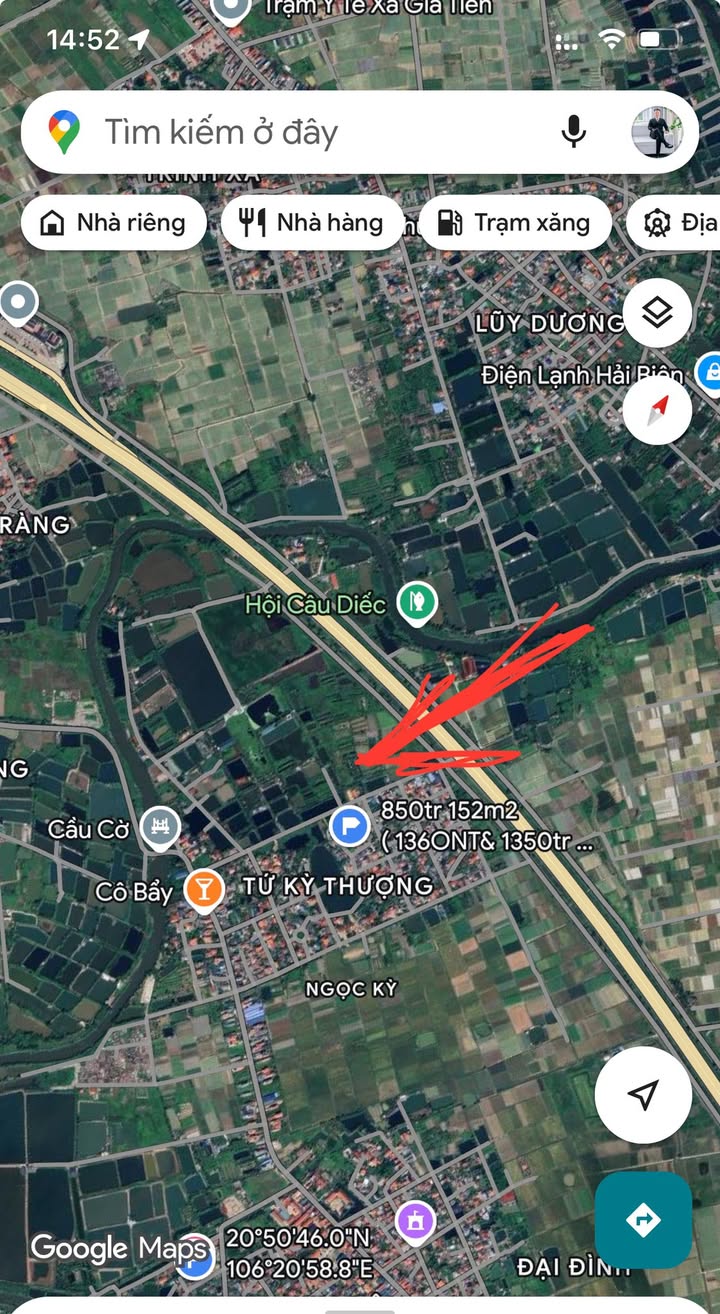Reset map orientation with the compass
The height and width of the screenshot is (1314, 720).
[656, 410]
